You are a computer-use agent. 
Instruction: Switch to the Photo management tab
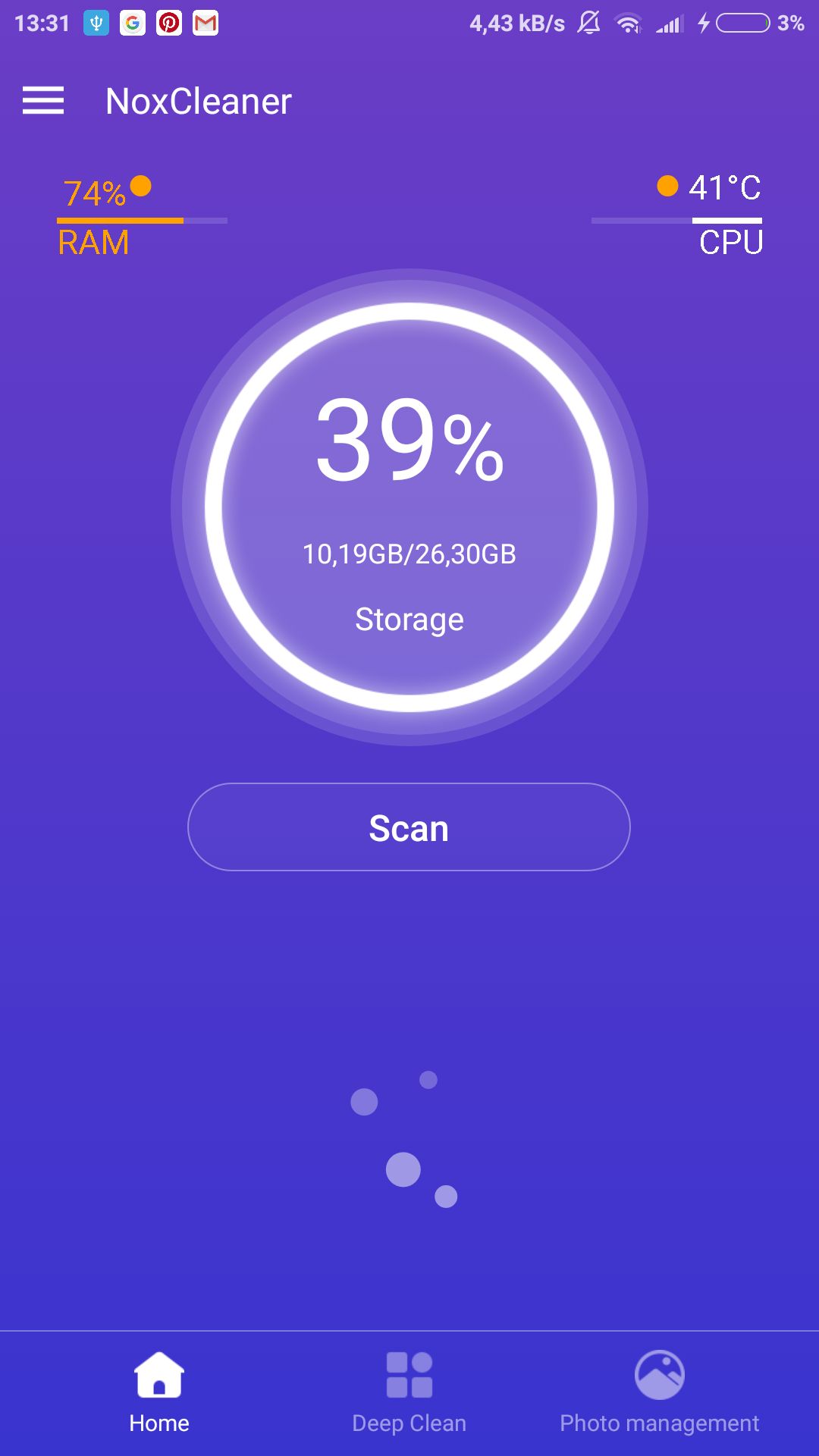tap(659, 1394)
